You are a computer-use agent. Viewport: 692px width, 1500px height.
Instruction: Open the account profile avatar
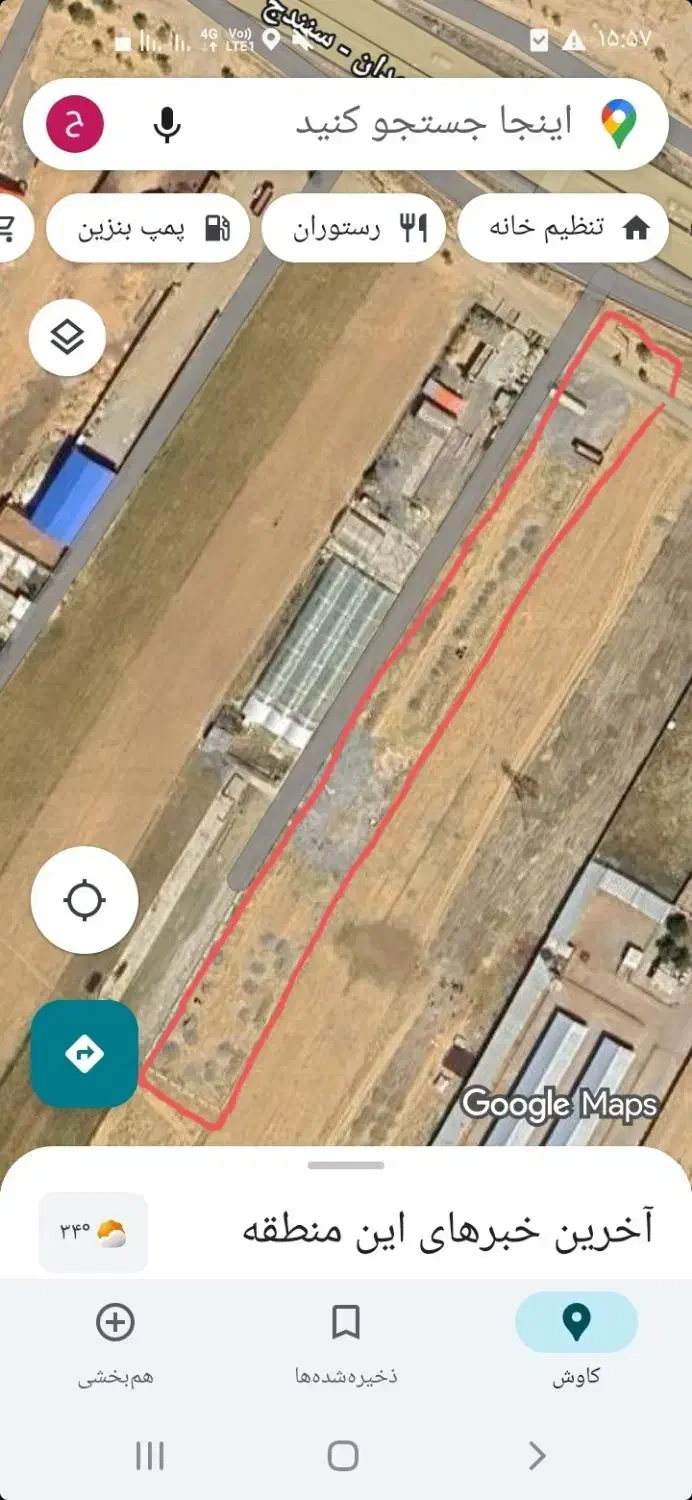[x=75, y=124]
